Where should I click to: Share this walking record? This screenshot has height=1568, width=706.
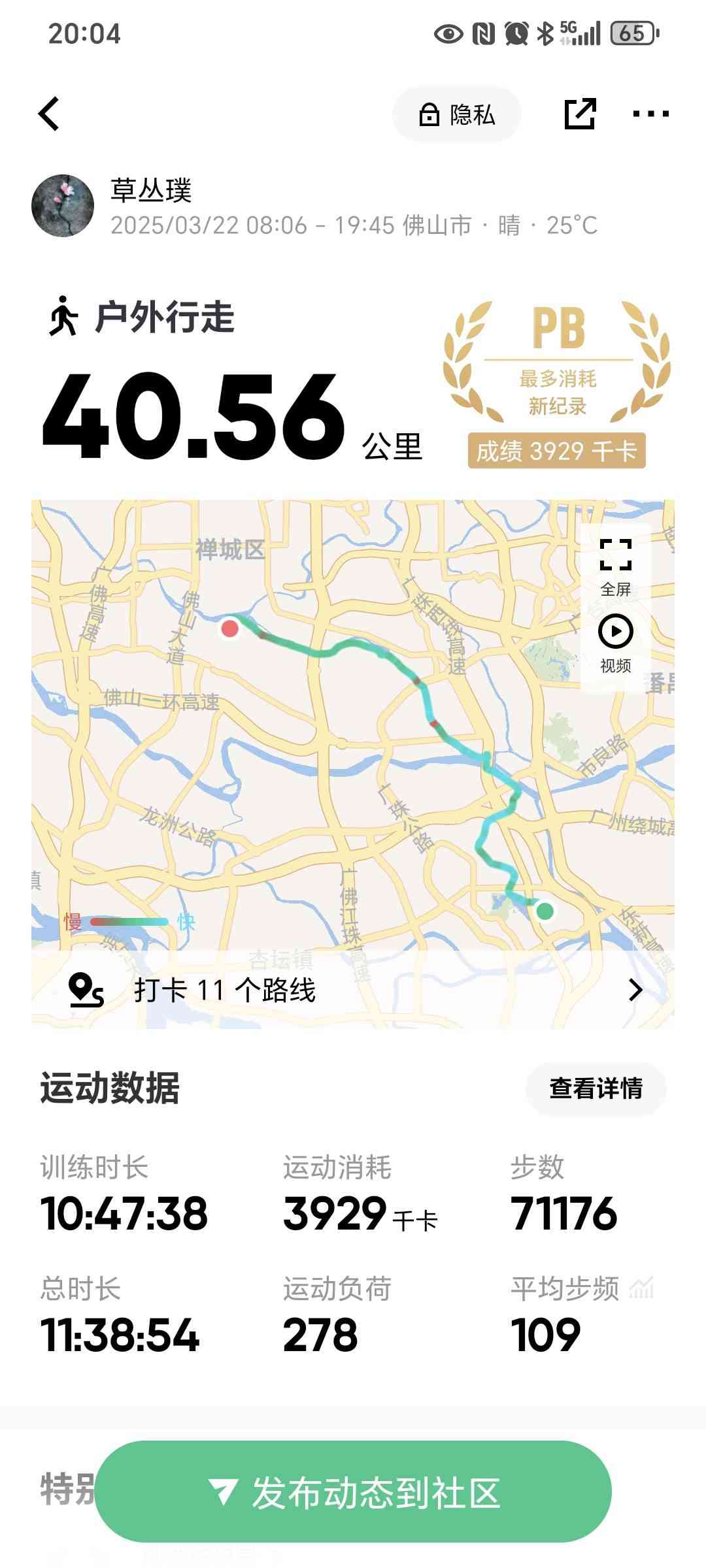[x=580, y=114]
